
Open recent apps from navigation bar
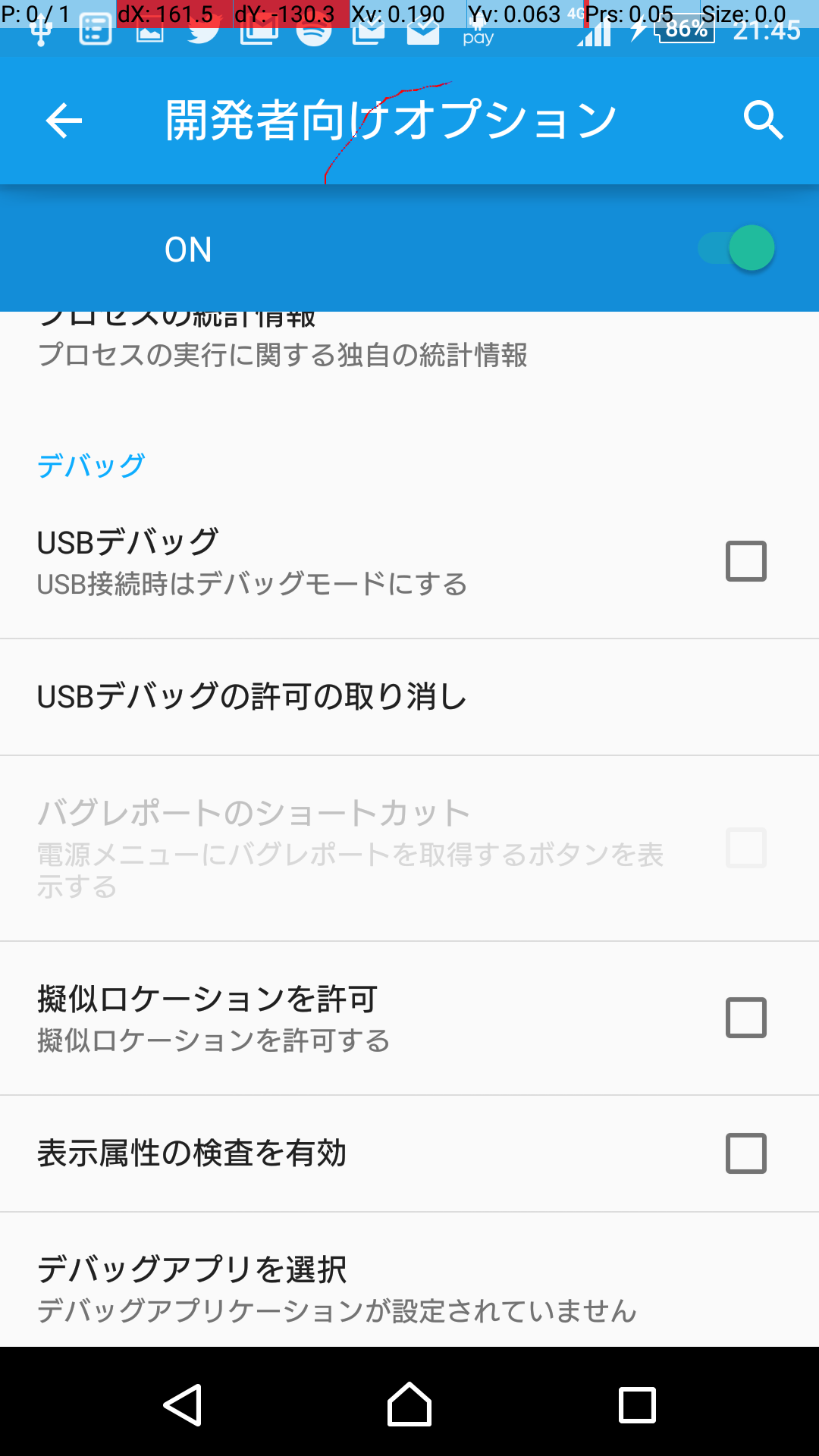(637, 1404)
